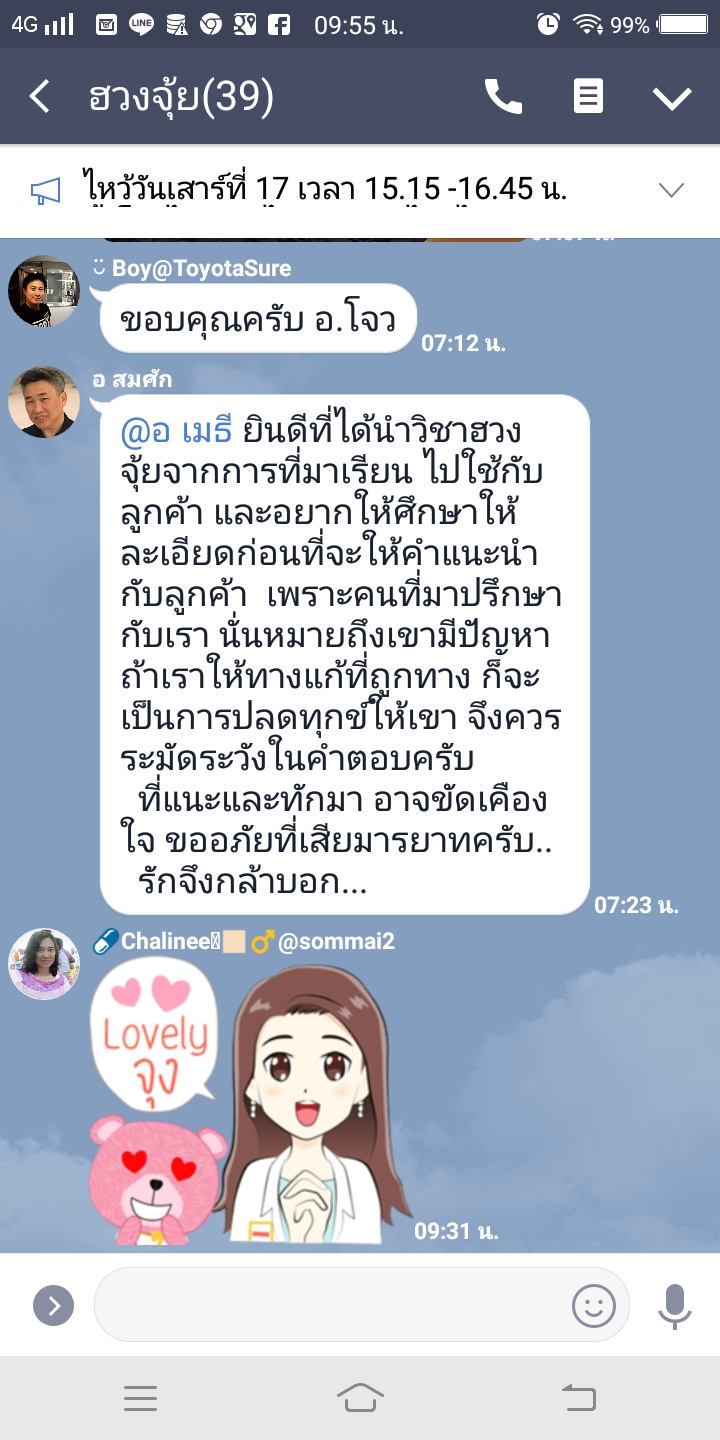720x1440 pixels.
Task: Open the chat dropdown menu arrow
Action: 672,97
